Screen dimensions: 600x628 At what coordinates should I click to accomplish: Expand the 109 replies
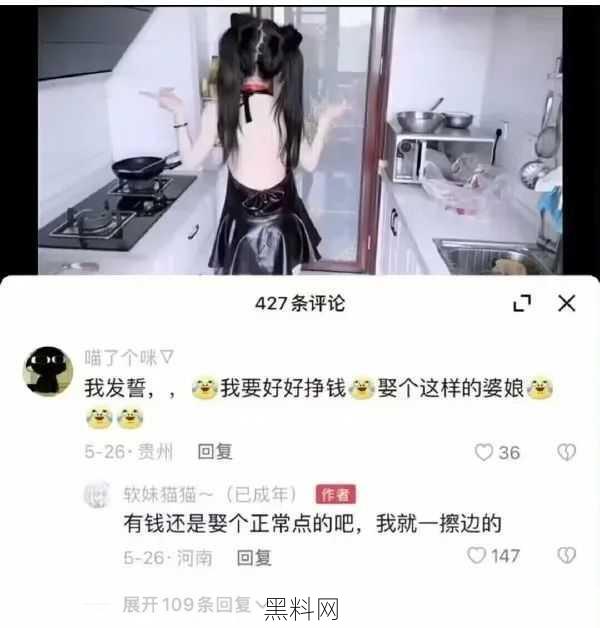[190, 605]
